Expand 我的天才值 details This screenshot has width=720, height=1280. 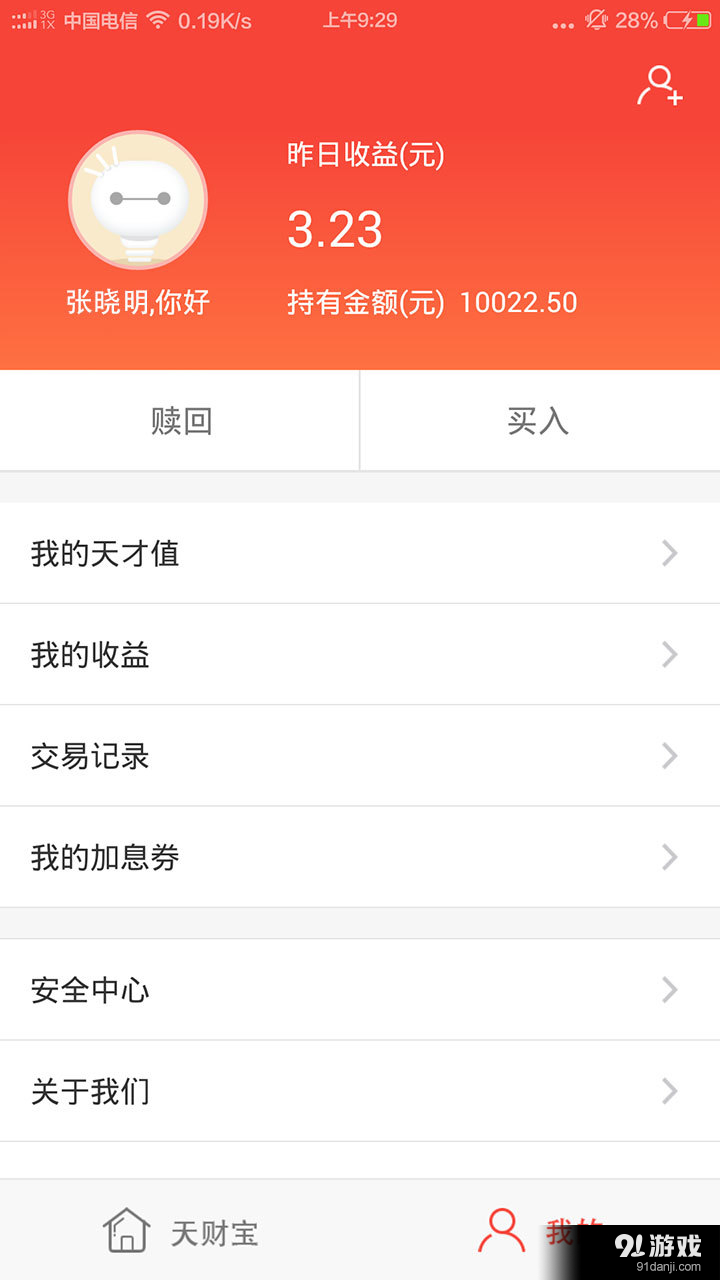[x=360, y=554]
